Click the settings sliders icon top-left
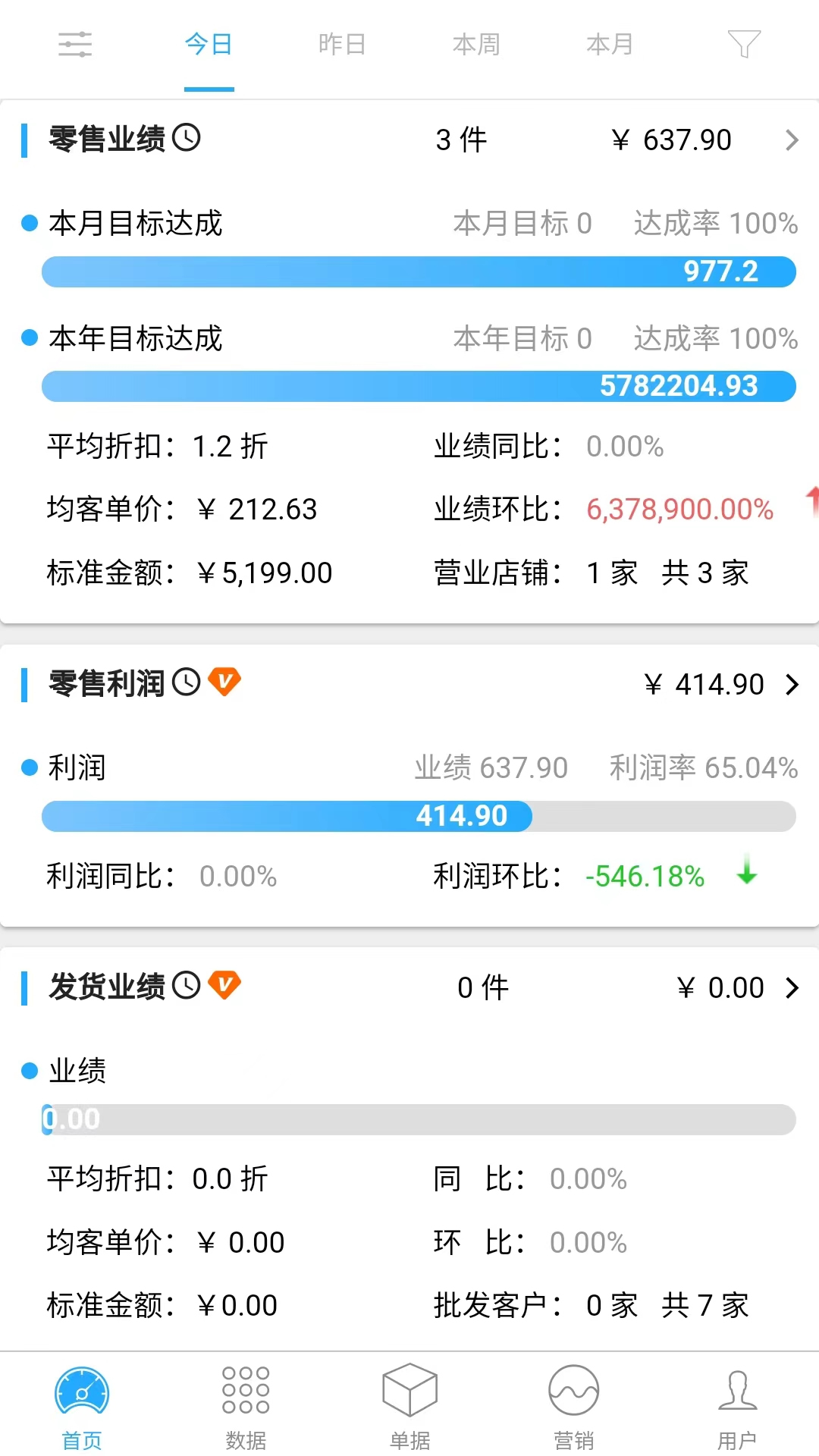The image size is (819, 1456). coord(76,43)
